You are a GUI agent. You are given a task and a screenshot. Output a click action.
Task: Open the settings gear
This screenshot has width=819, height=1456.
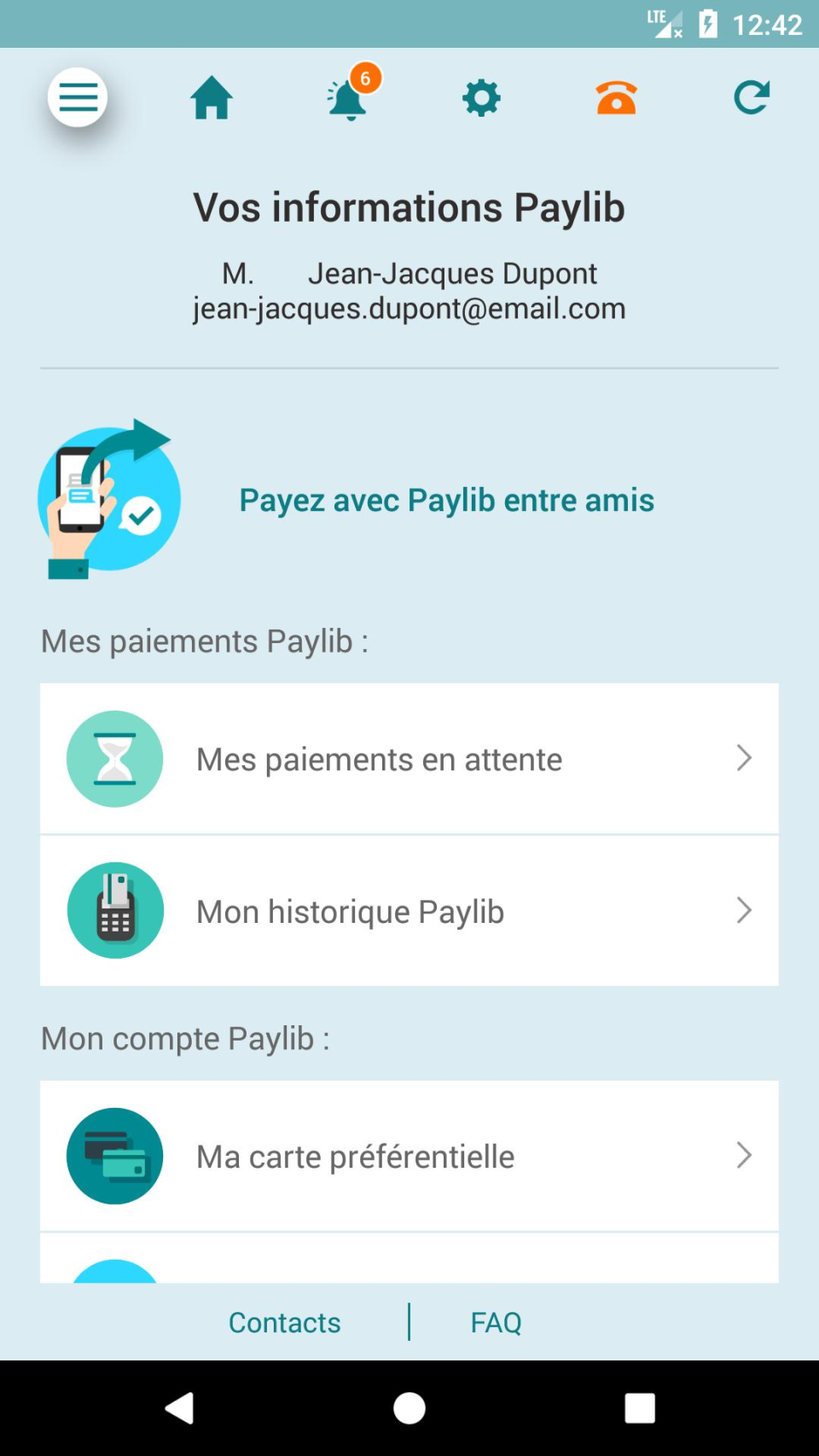tap(481, 97)
